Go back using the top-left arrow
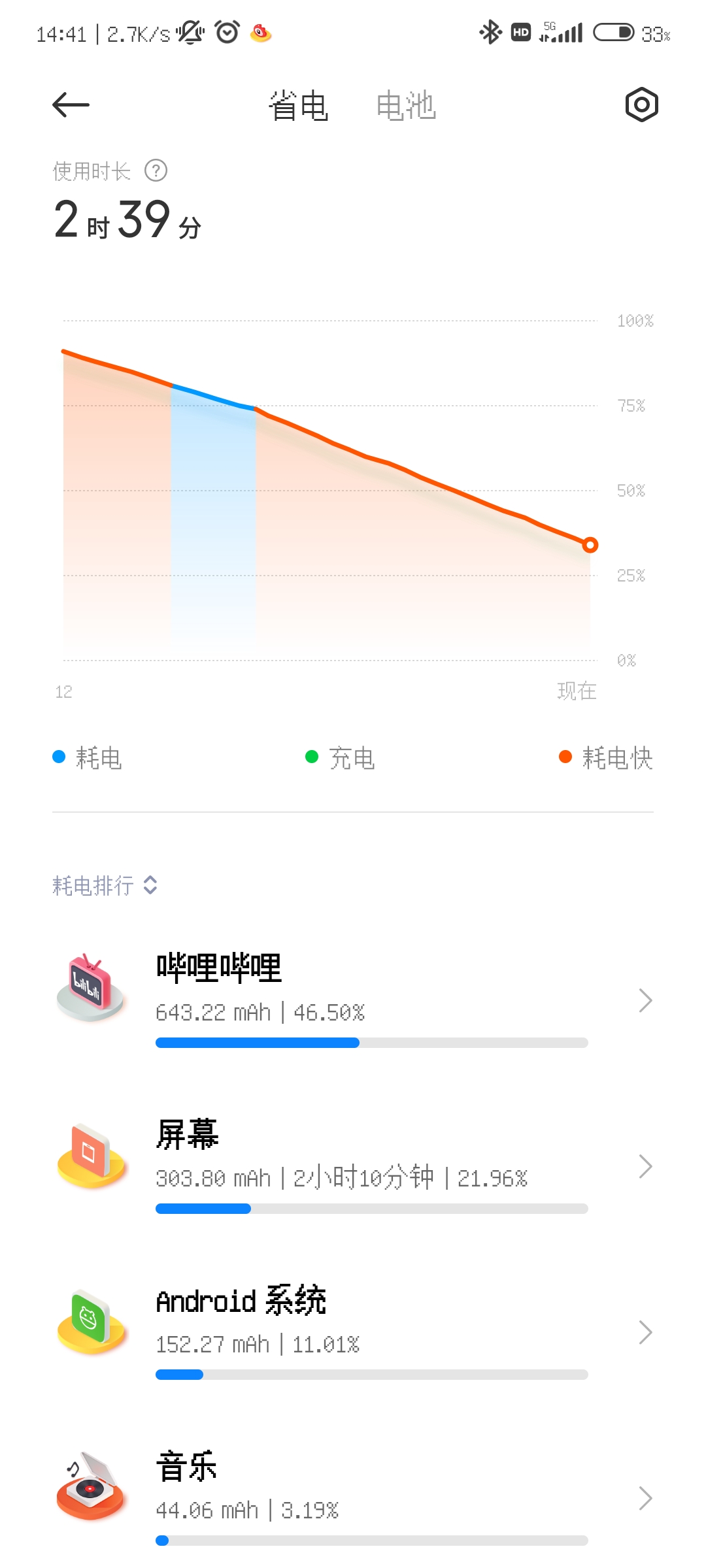Screen dimensions: 706x1568 click(71, 105)
